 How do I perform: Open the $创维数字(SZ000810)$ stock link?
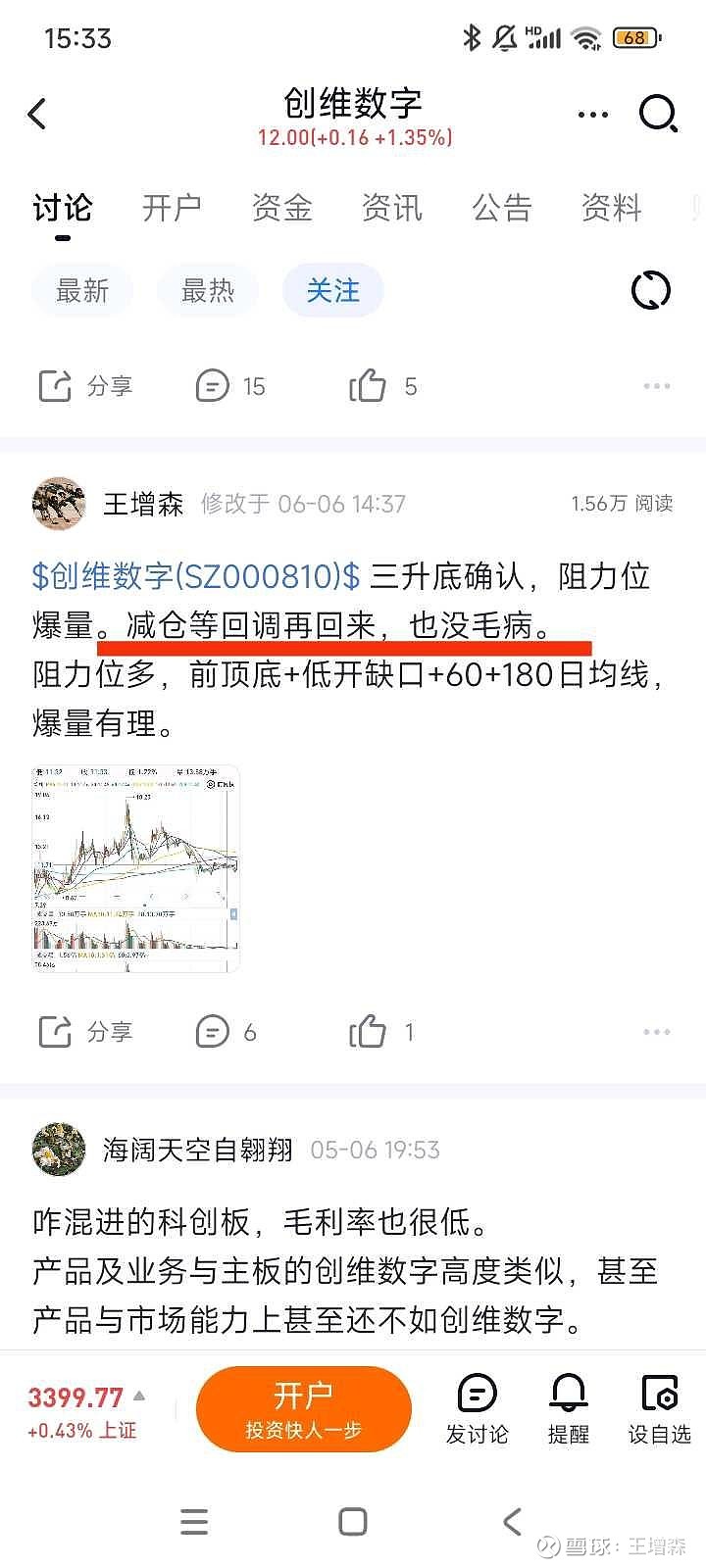pyautogui.click(x=196, y=576)
